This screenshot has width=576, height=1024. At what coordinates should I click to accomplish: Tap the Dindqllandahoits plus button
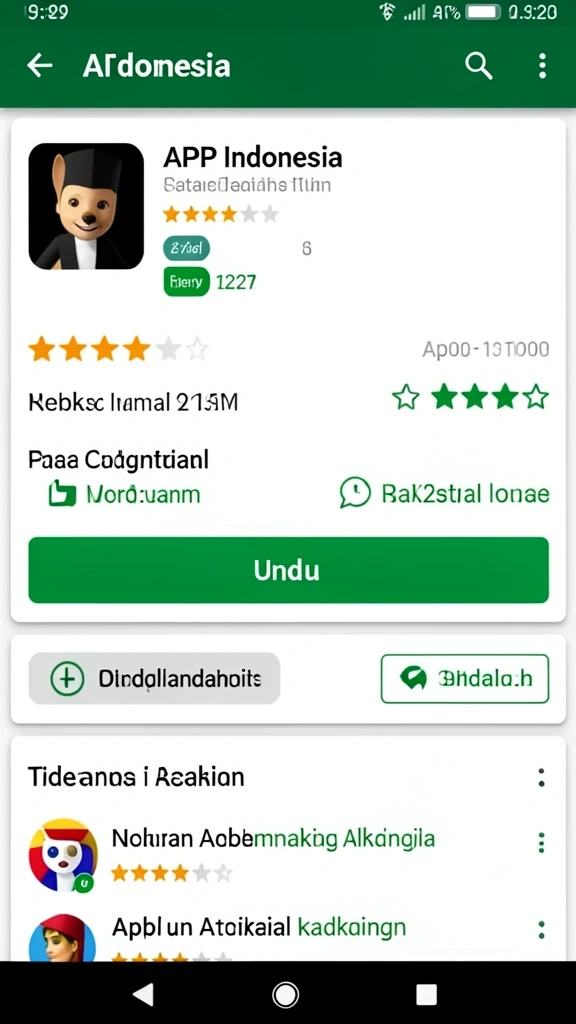pyautogui.click(x=154, y=679)
